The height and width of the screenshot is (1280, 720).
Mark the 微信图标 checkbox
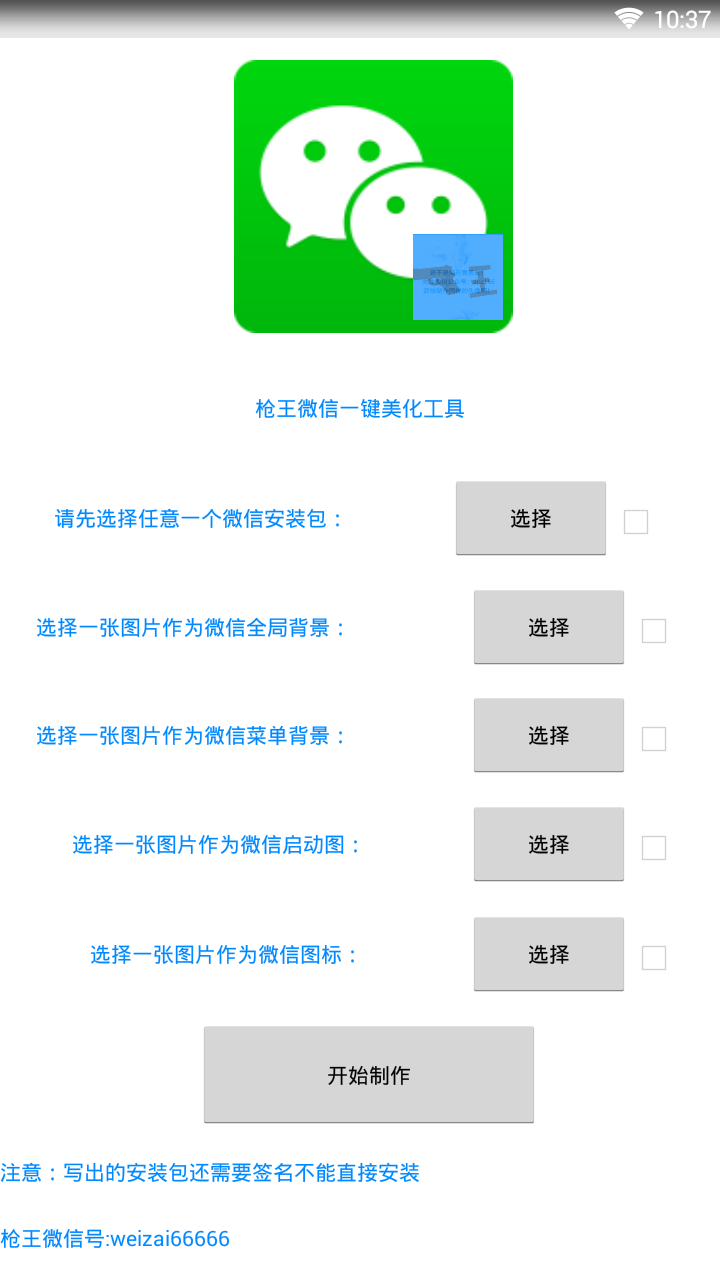[654, 957]
